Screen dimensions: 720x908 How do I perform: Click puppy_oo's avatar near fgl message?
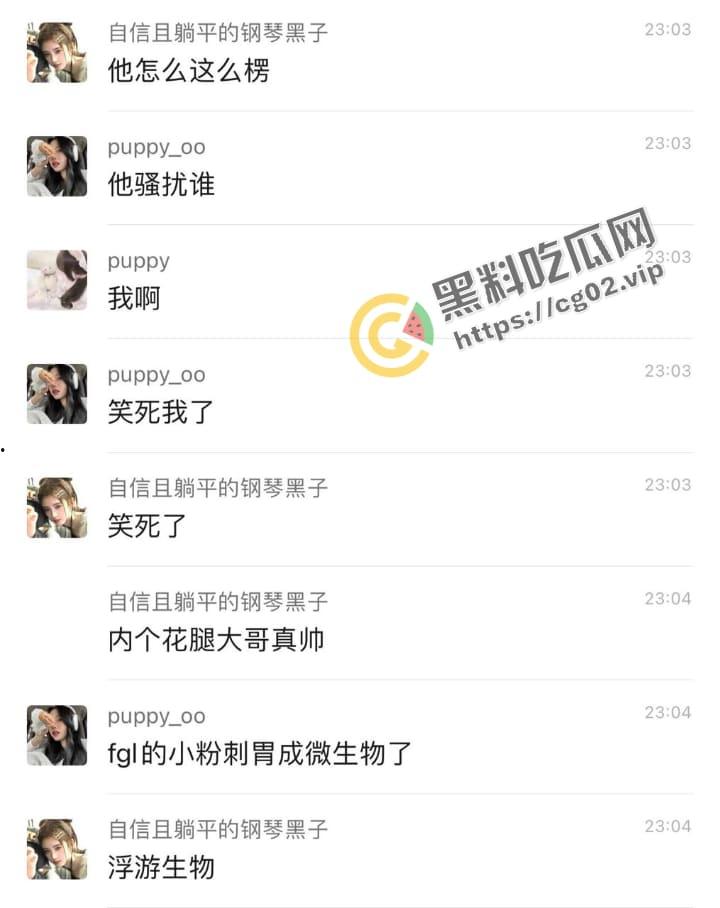(57, 735)
